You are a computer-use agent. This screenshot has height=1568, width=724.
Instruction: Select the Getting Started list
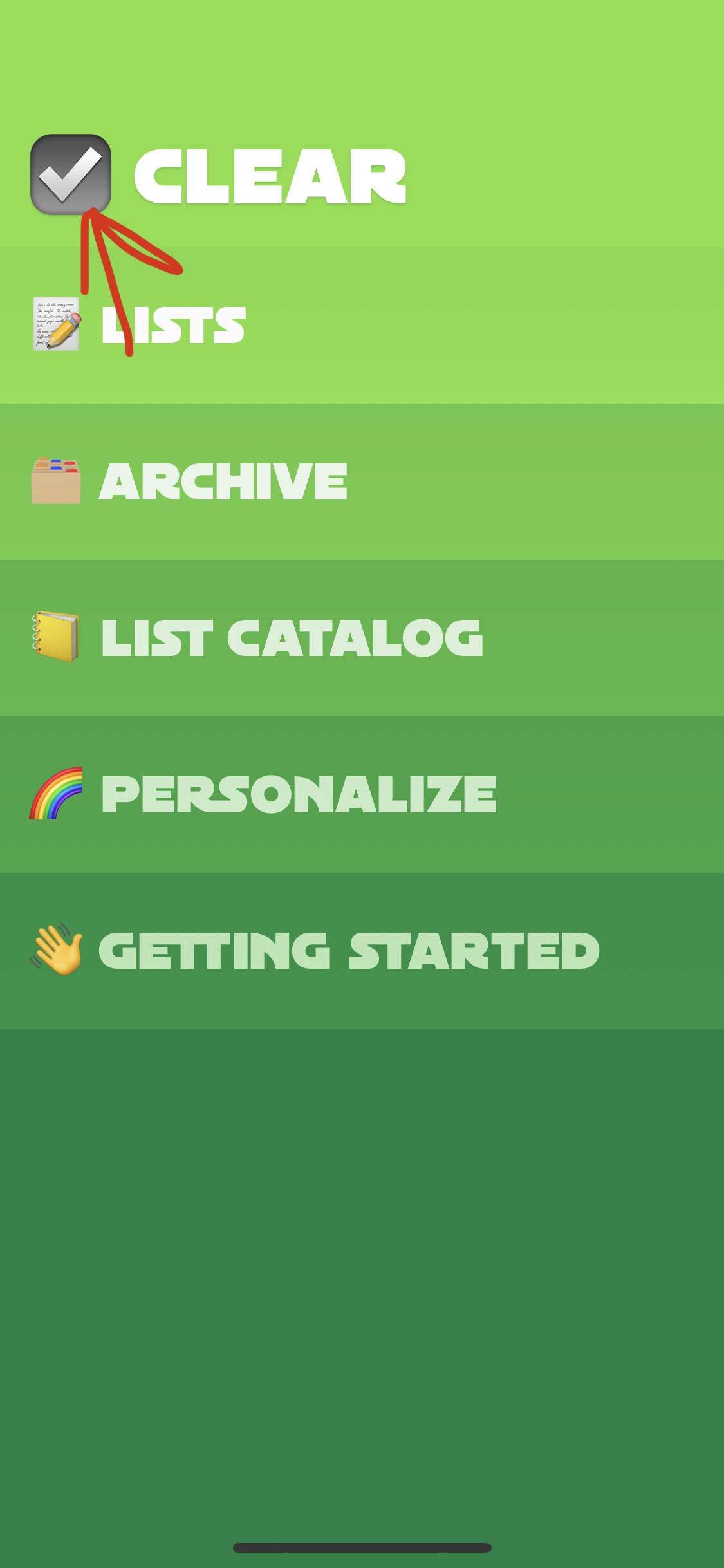coord(362,951)
